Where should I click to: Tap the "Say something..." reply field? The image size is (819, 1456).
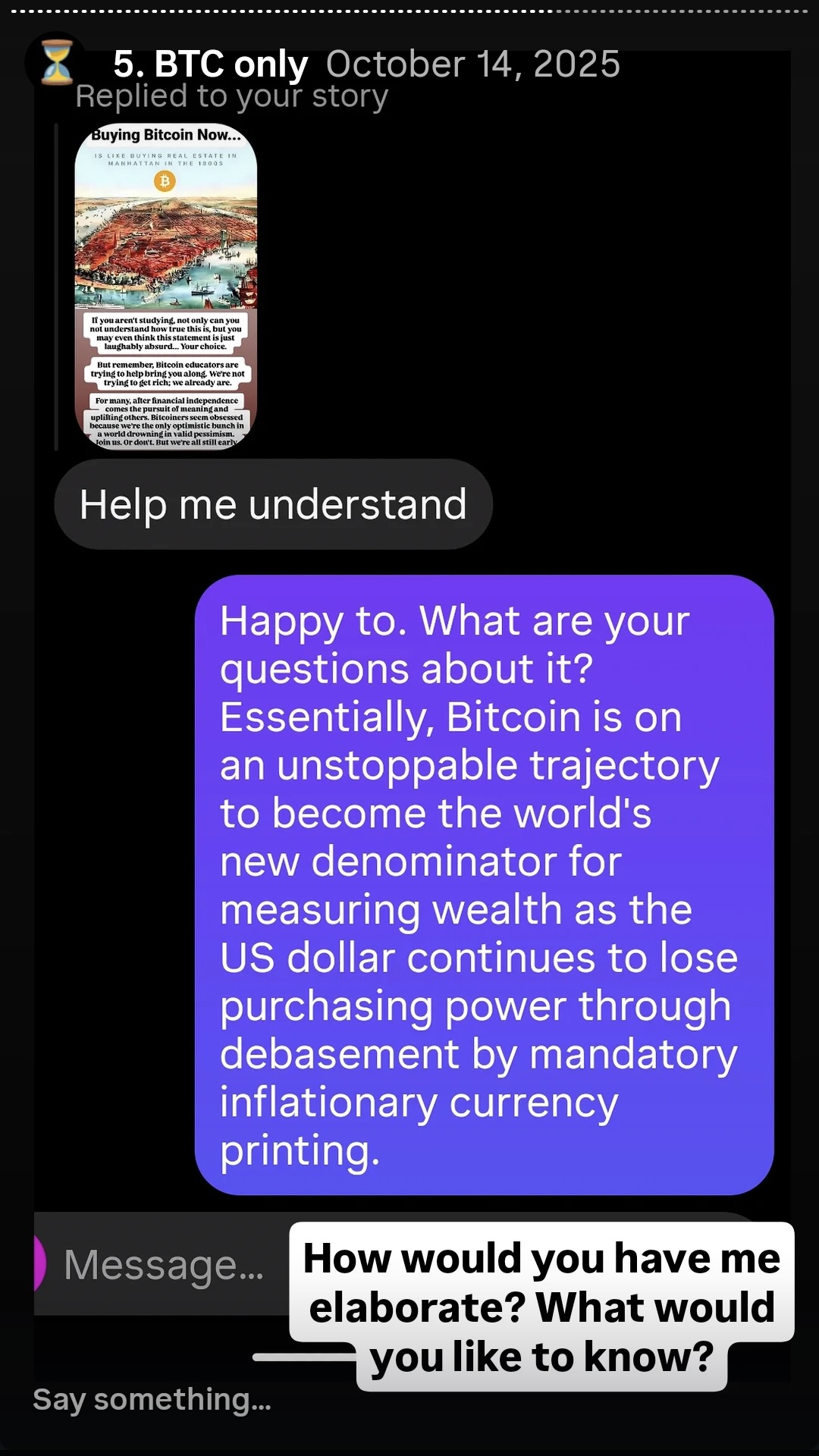(152, 1400)
